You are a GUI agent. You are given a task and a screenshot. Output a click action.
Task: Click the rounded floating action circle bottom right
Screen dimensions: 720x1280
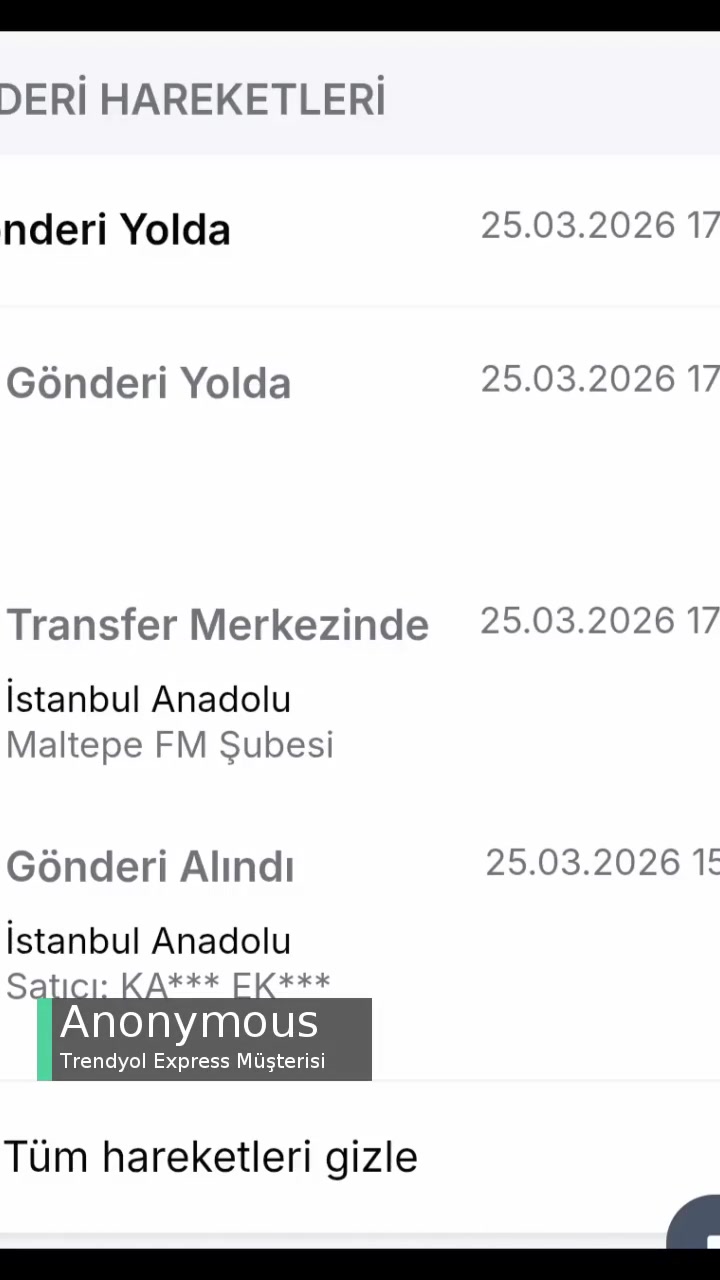point(700,1230)
